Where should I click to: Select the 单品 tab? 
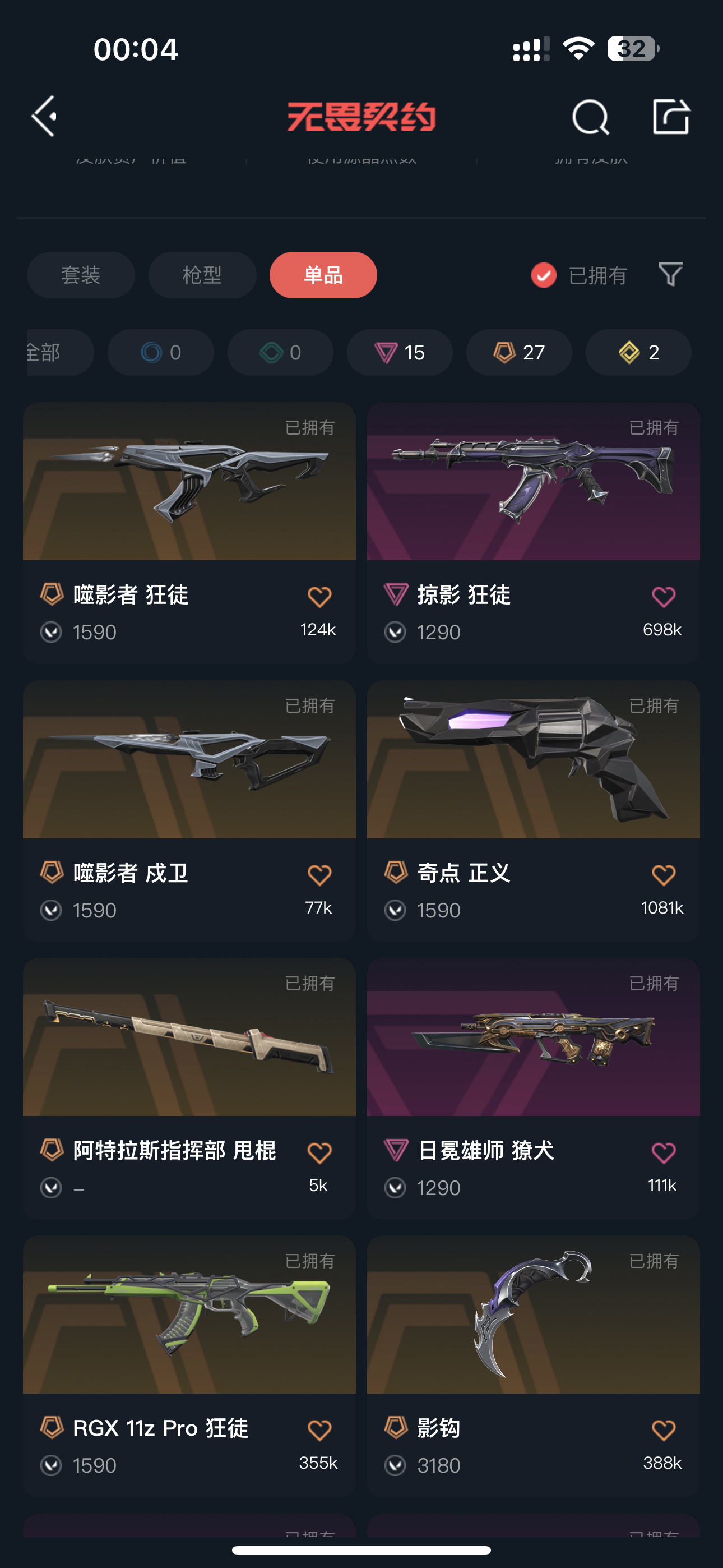pos(323,275)
